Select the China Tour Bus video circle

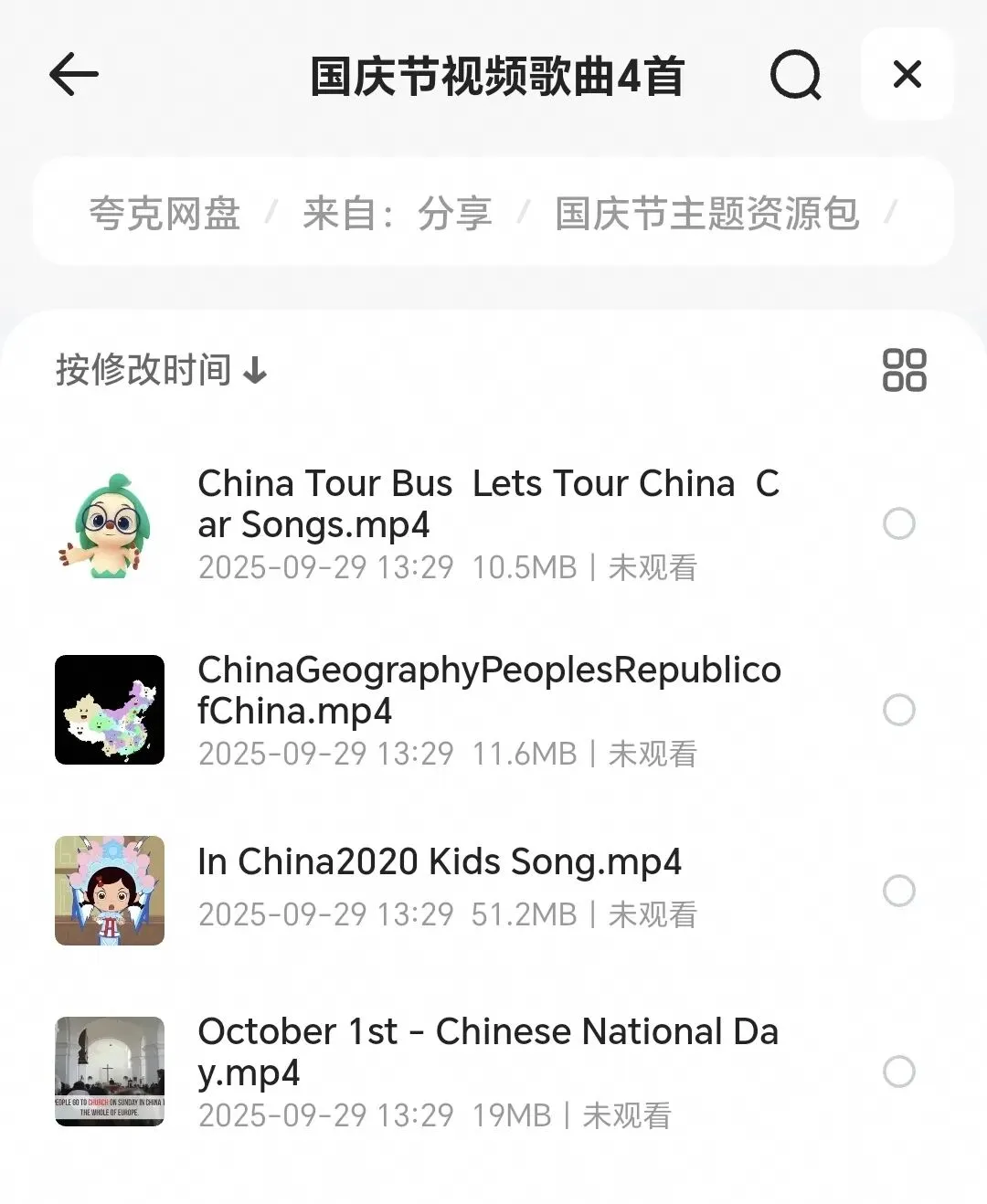899,523
